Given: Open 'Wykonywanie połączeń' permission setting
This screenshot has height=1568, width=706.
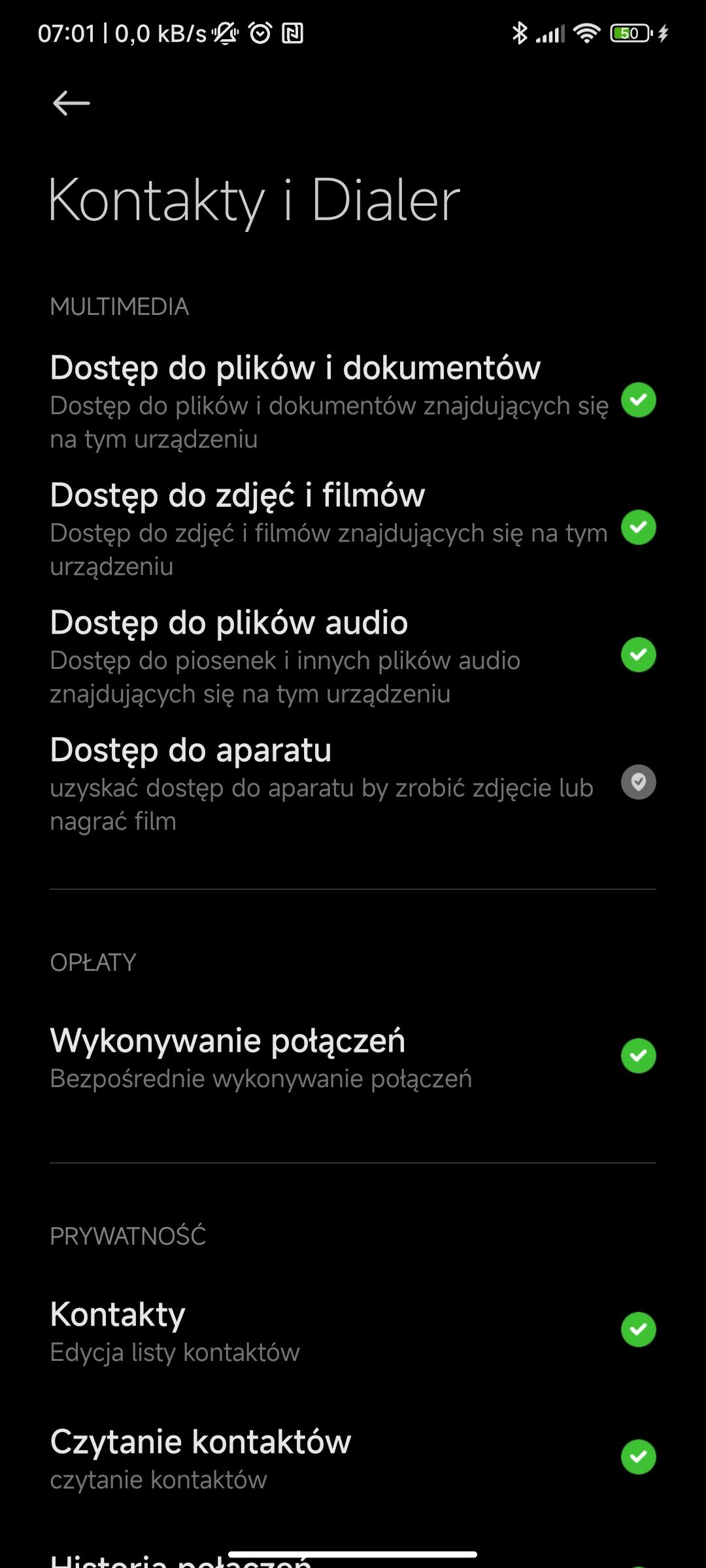Looking at the screenshot, I should coord(353,1056).
